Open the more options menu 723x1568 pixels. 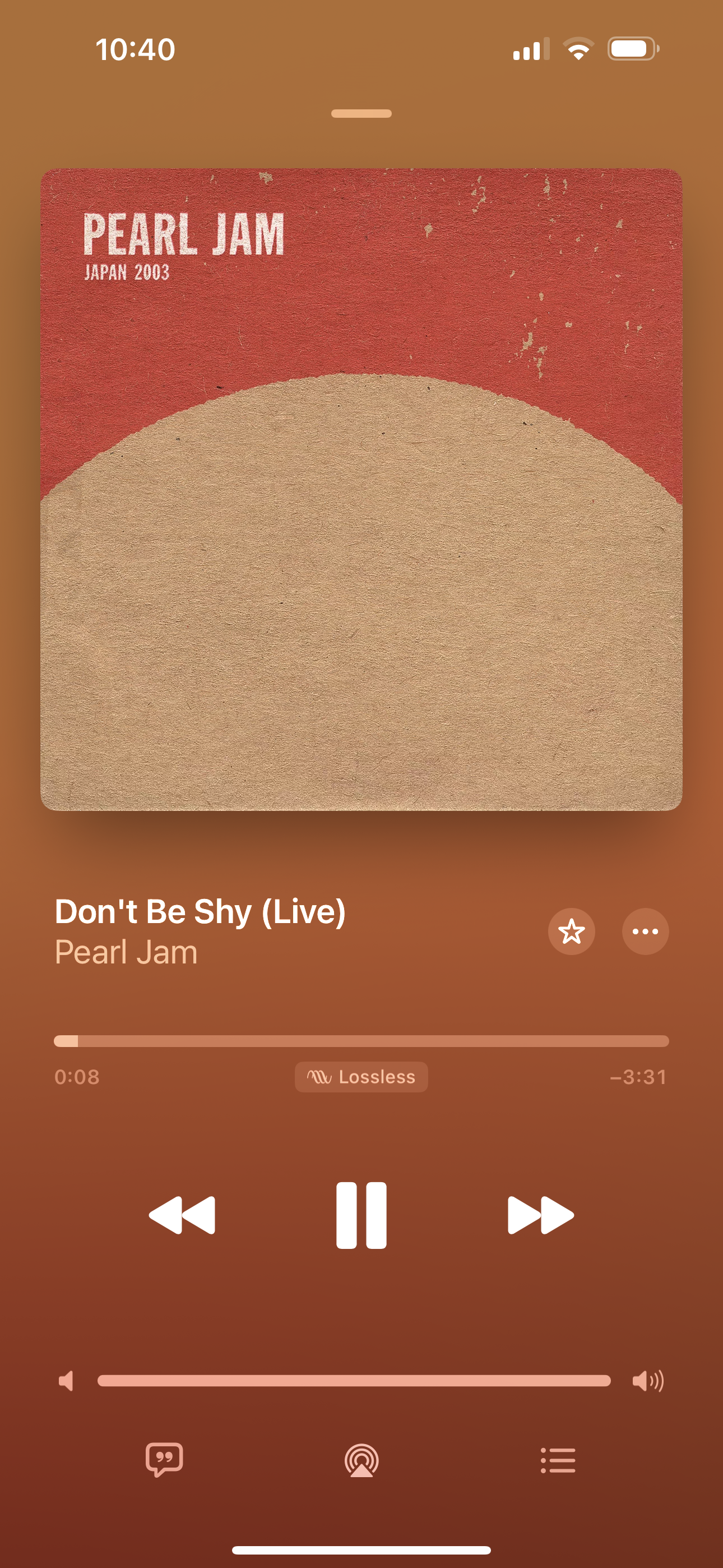[645, 931]
